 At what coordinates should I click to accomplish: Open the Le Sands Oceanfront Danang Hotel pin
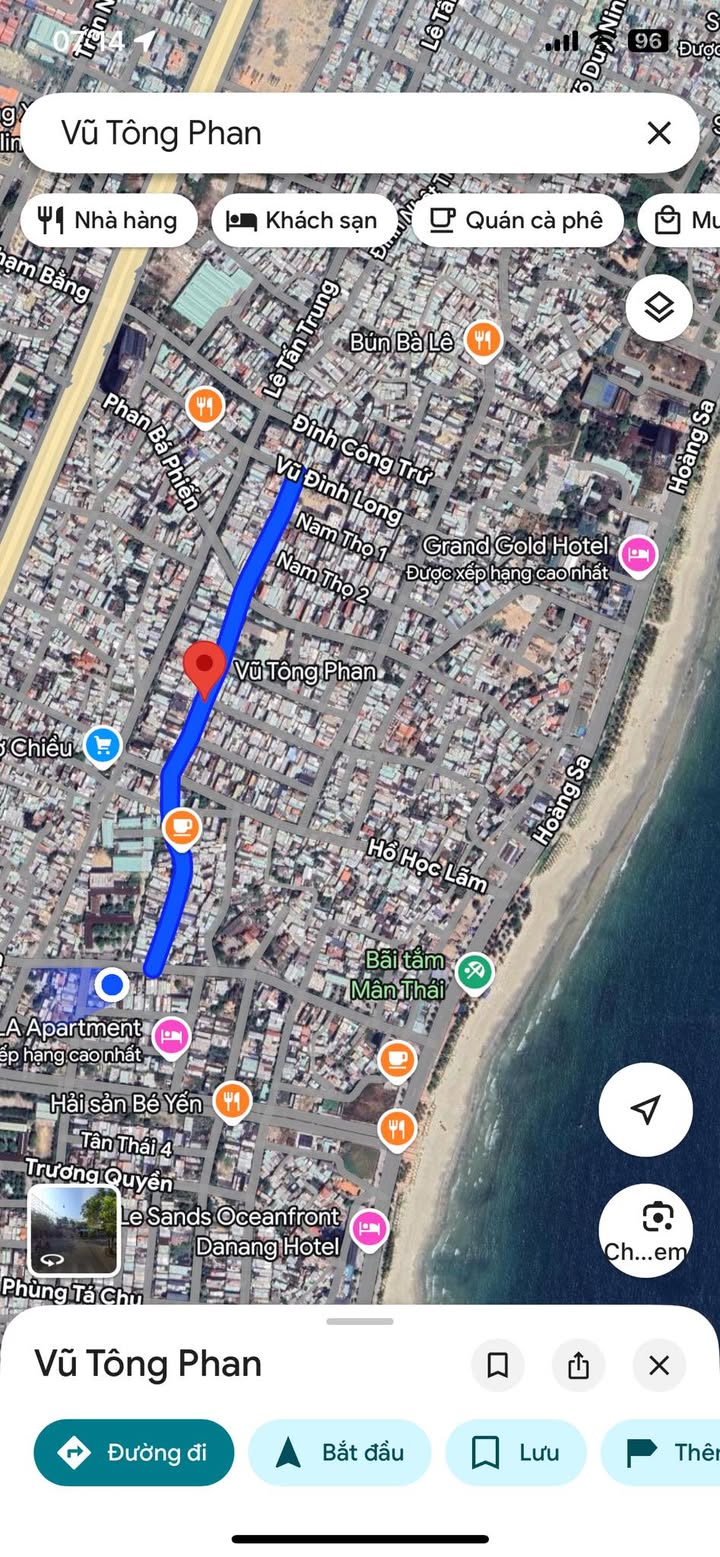pos(369,1227)
